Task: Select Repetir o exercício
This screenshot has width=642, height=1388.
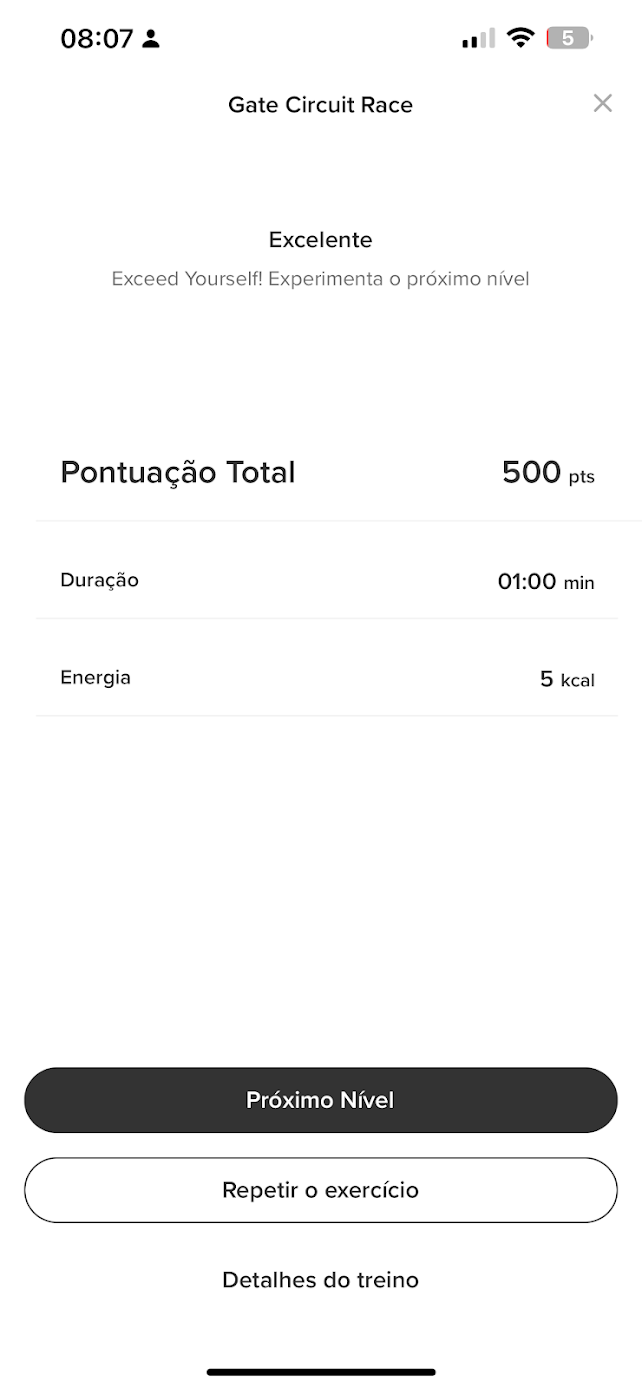Action: pos(320,1190)
